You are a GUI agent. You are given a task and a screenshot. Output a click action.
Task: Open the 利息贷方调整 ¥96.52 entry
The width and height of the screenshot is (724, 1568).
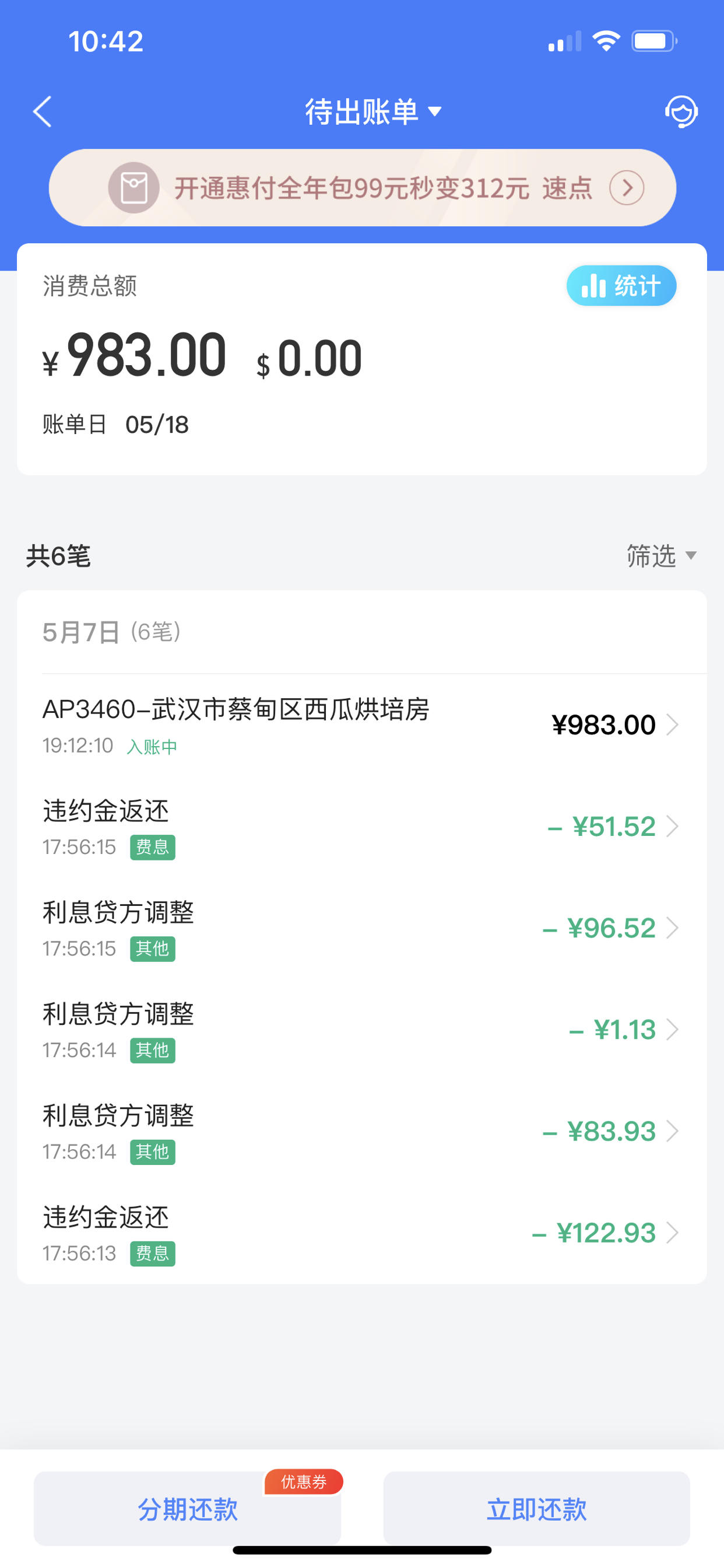click(x=362, y=928)
